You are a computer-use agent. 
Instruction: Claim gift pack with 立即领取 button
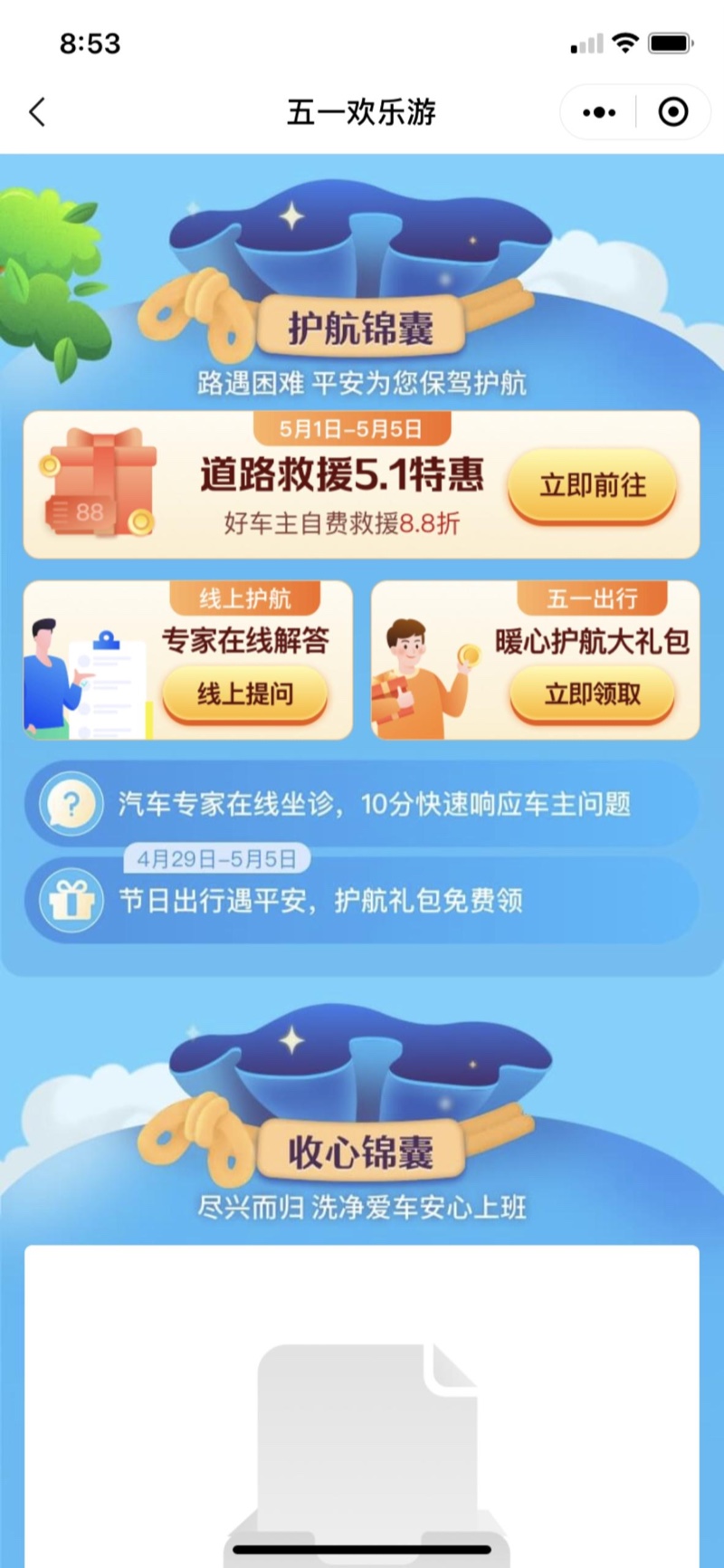(592, 694)
